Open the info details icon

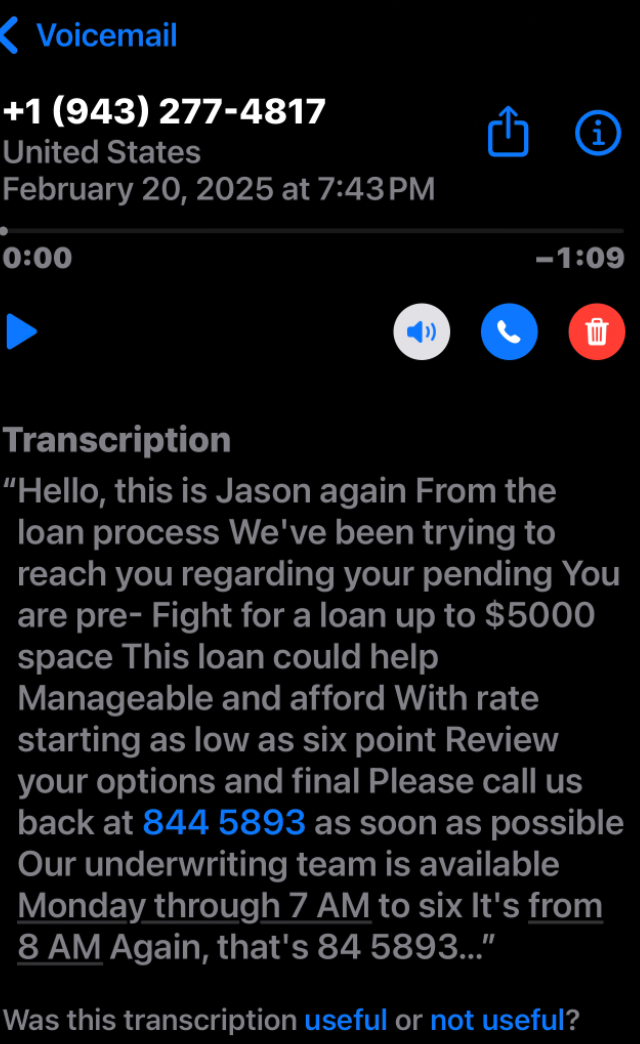click(598, 133)
